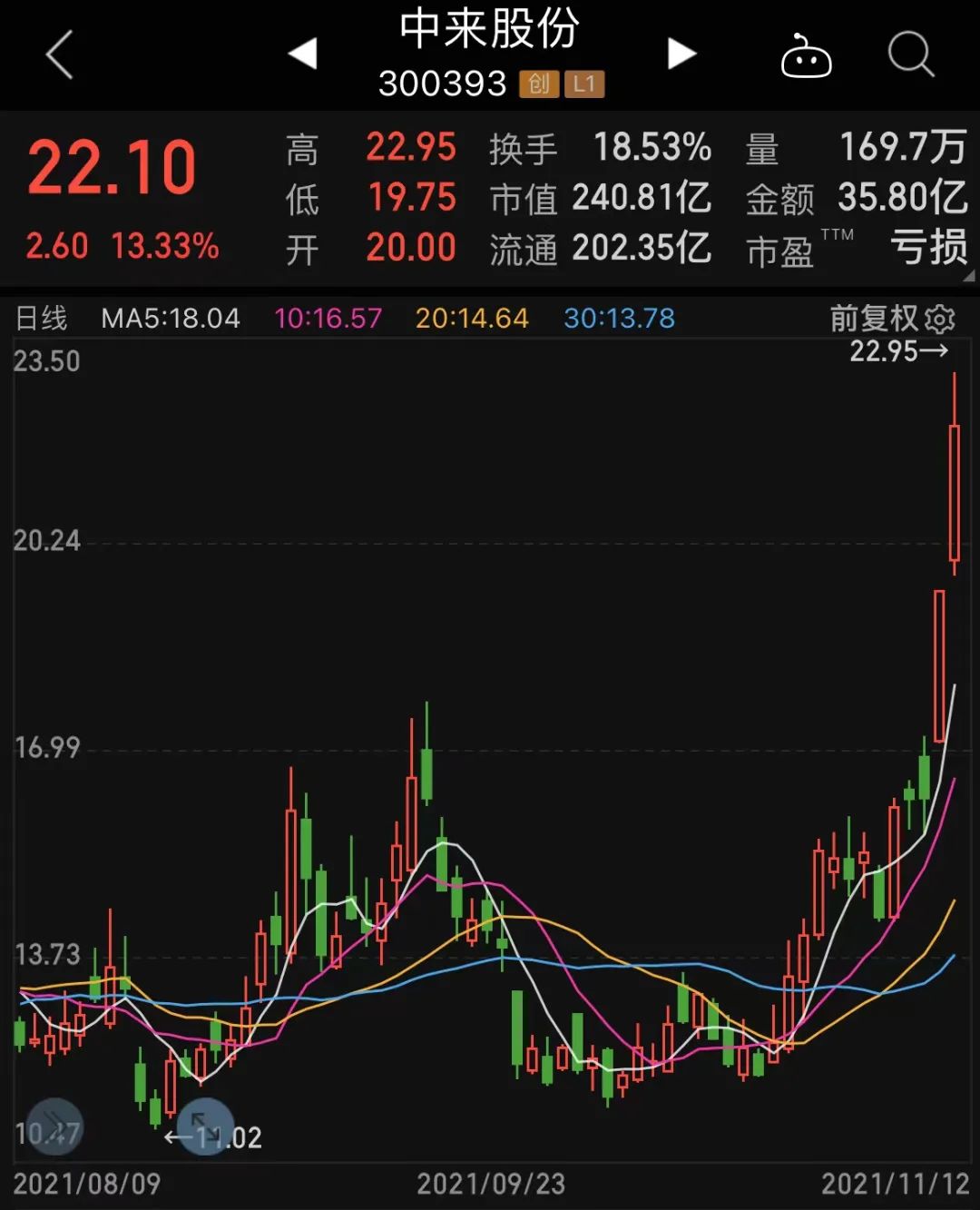Screen dimensions: 980x1210
Task: Expand the chart to fullscreen
Action: click(x=205, y=1126)
